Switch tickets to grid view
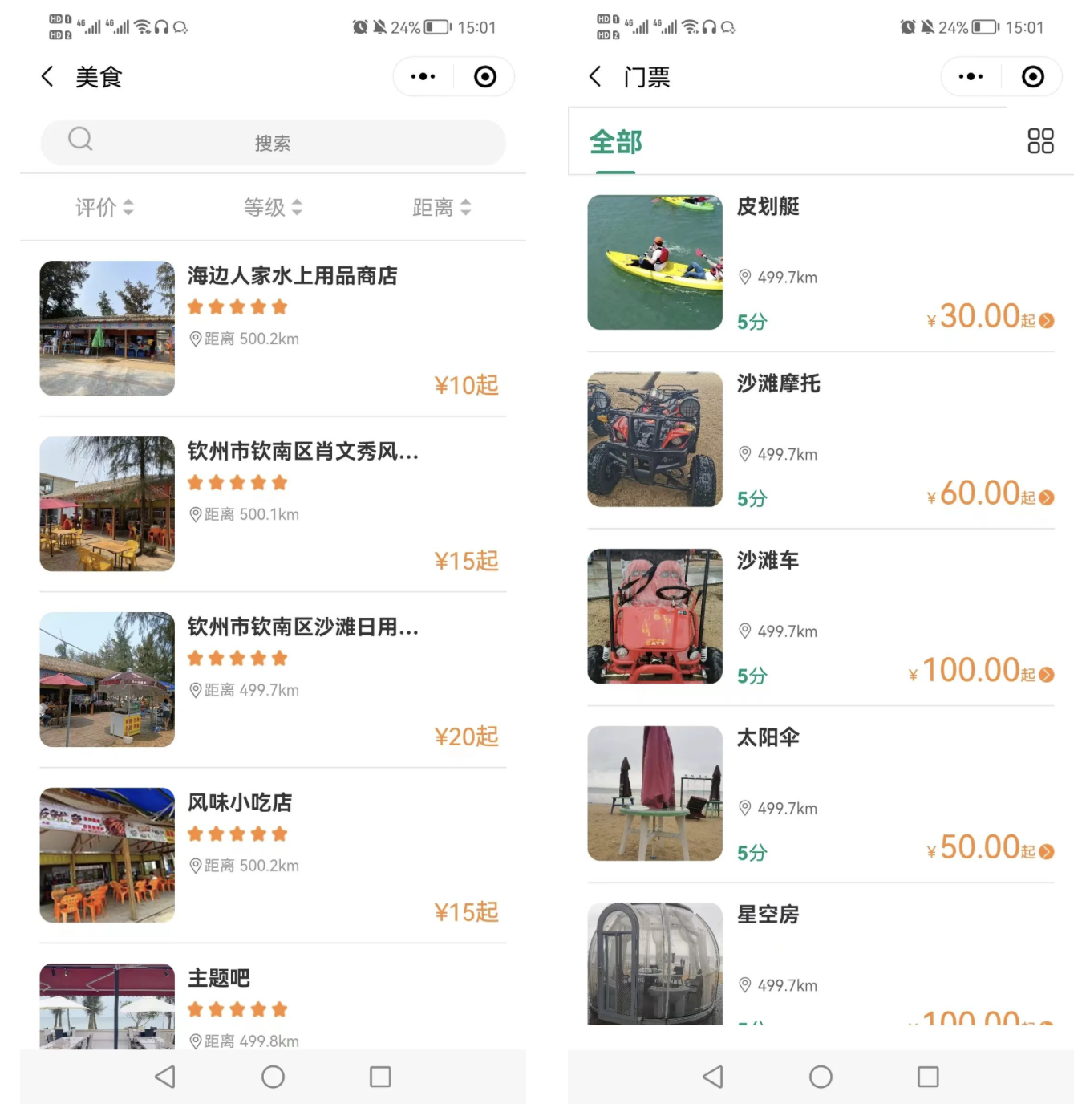1086x1120 pixels. 1040,141
